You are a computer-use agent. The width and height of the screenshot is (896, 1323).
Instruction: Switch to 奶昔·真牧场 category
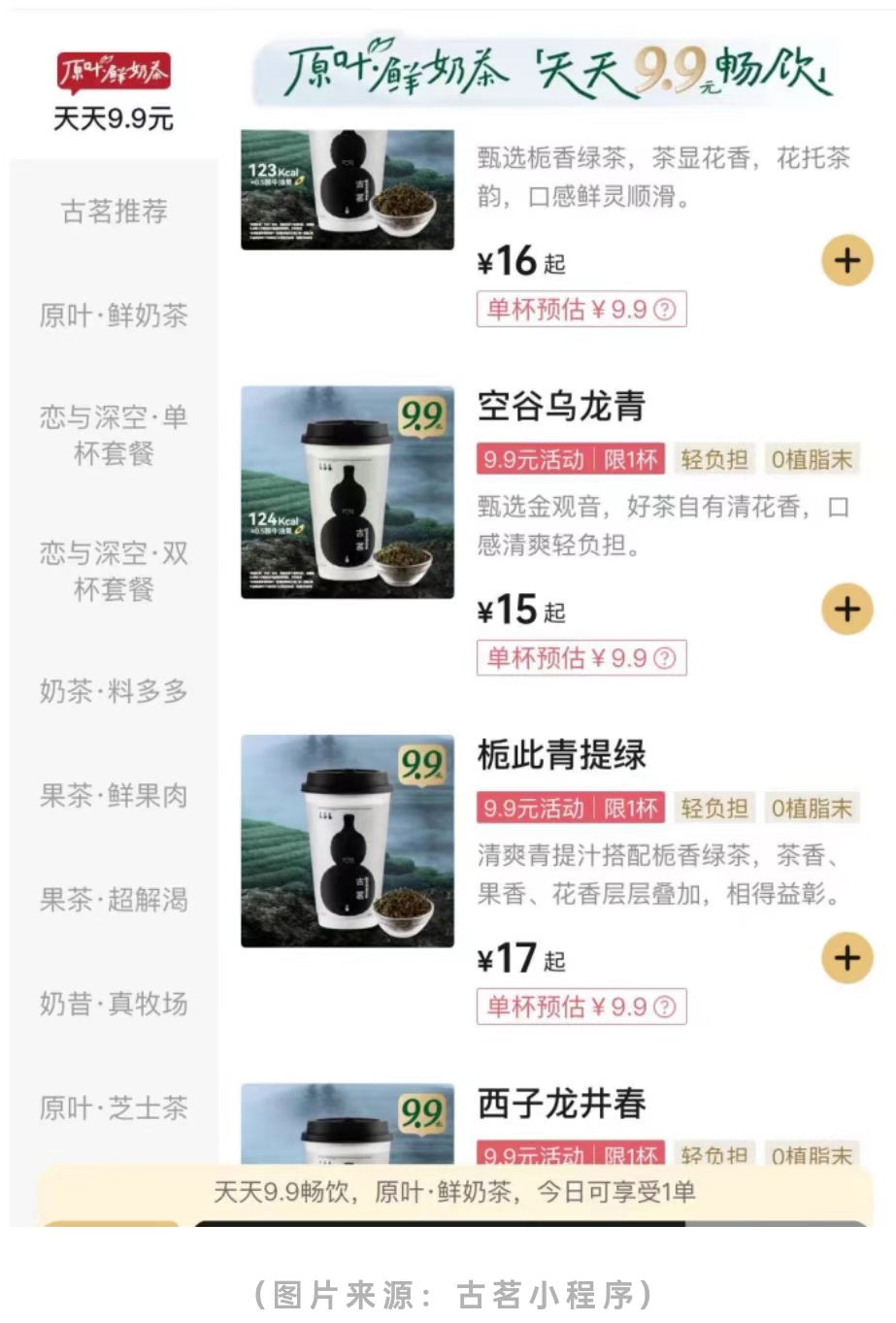(114, 1004)
